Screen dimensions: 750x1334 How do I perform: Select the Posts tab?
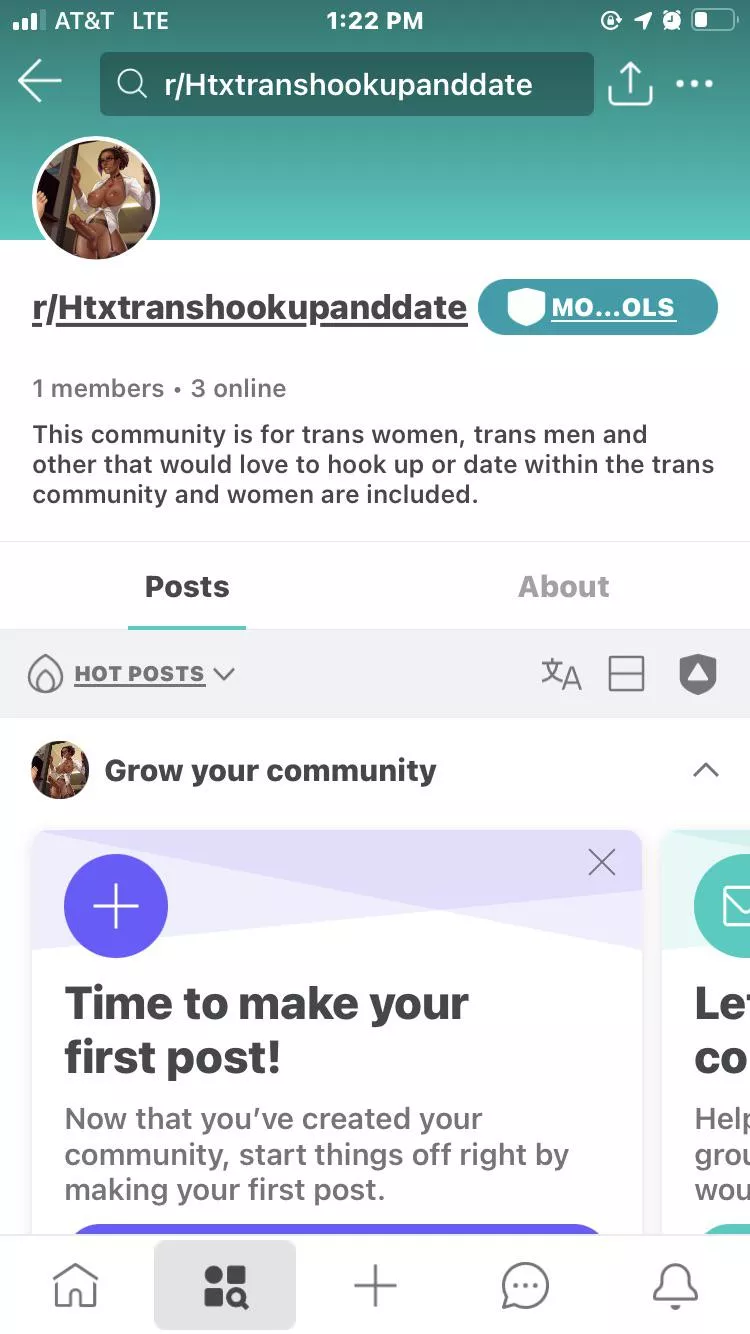pyautogui.click(x=187, y=587)
